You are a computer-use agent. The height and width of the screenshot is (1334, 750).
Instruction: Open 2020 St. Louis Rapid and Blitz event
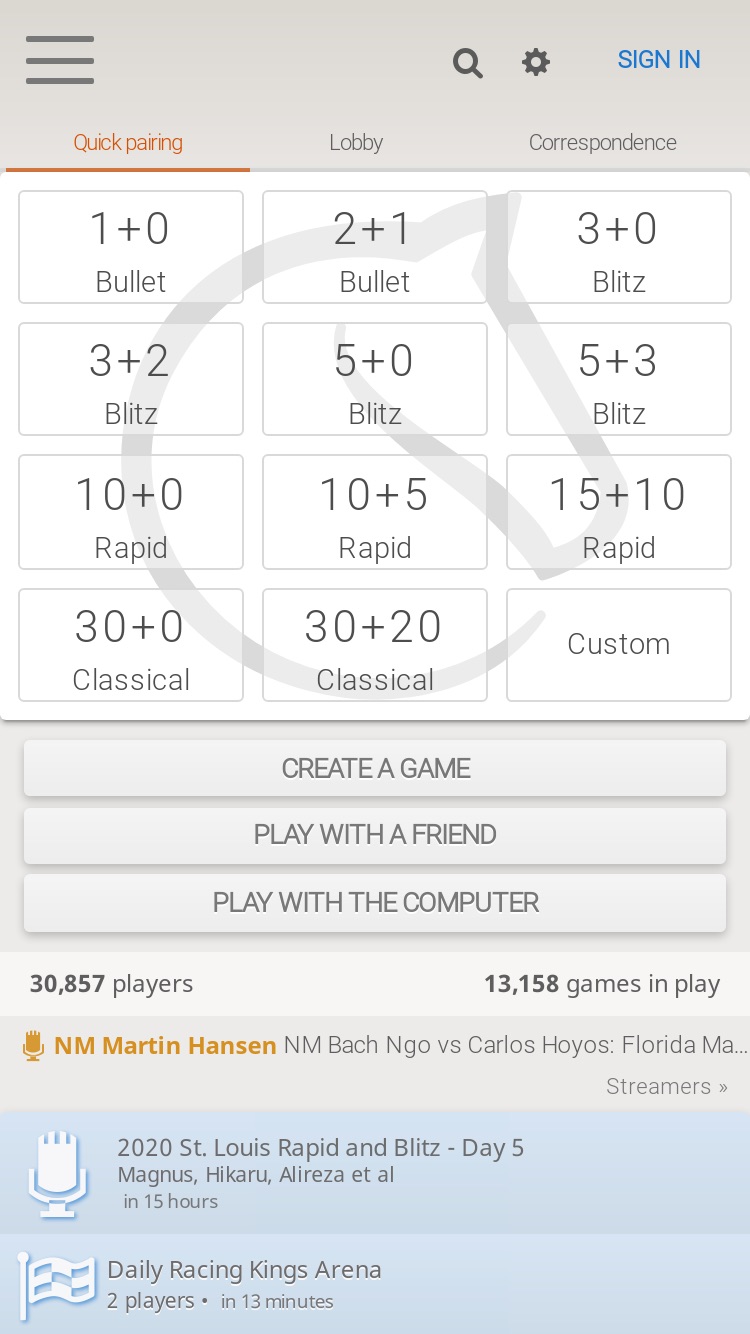click(375, 1173)
